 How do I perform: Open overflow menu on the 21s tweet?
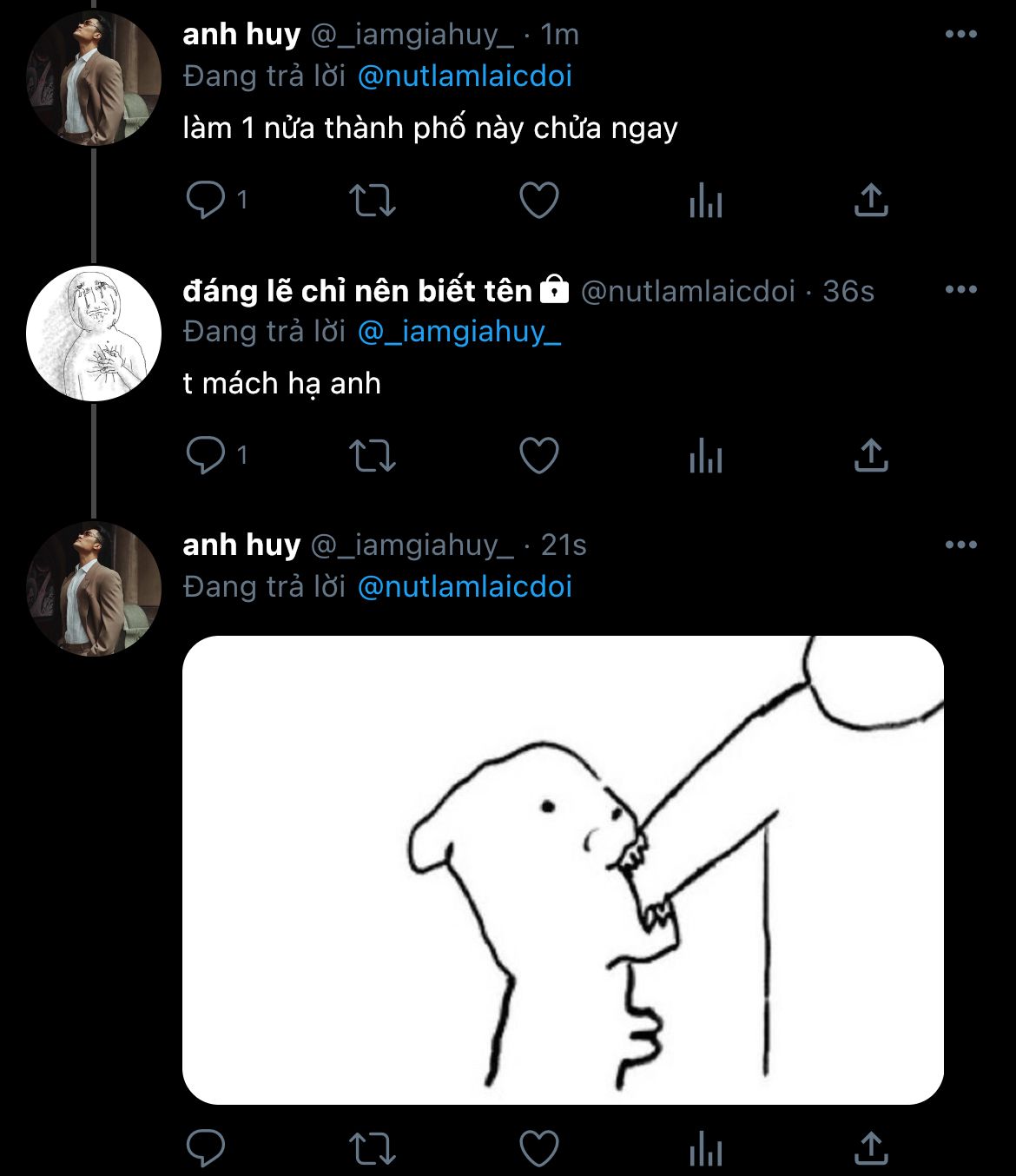click(960, 545)
